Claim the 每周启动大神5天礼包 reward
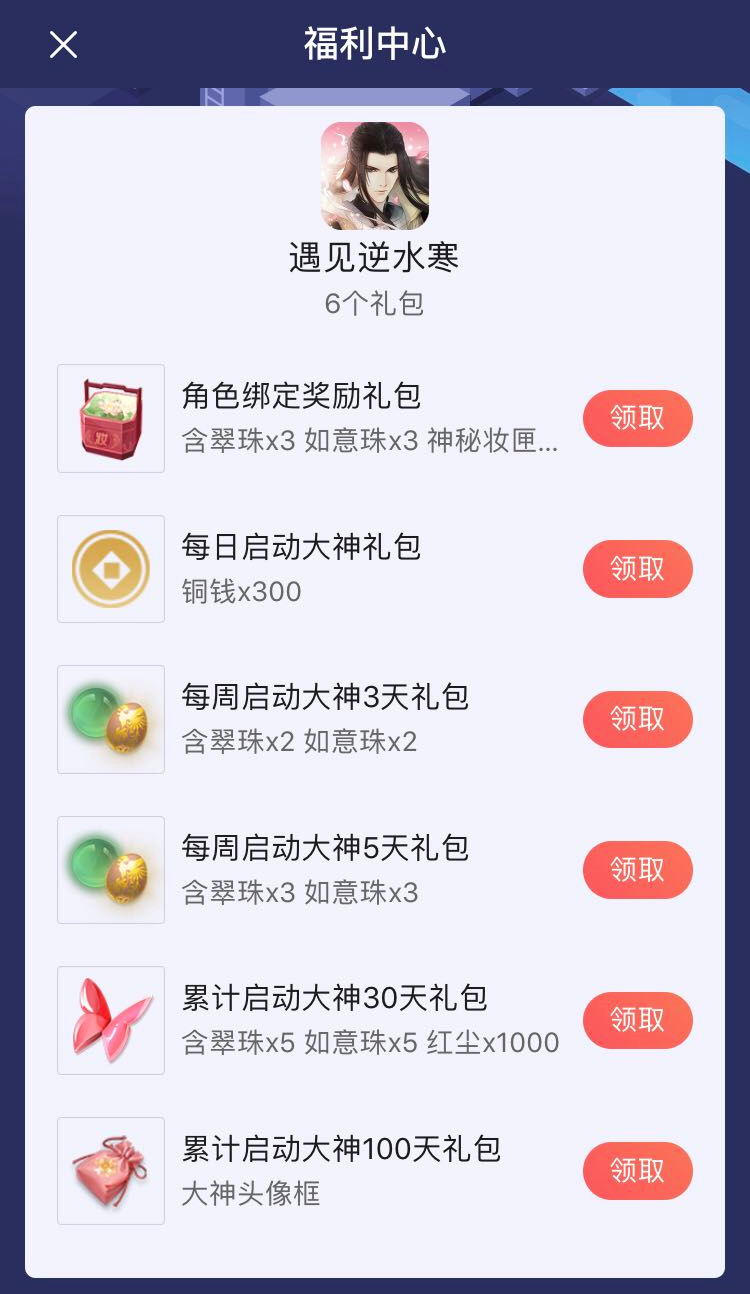The image size is (750, 1294). [637, 869]
